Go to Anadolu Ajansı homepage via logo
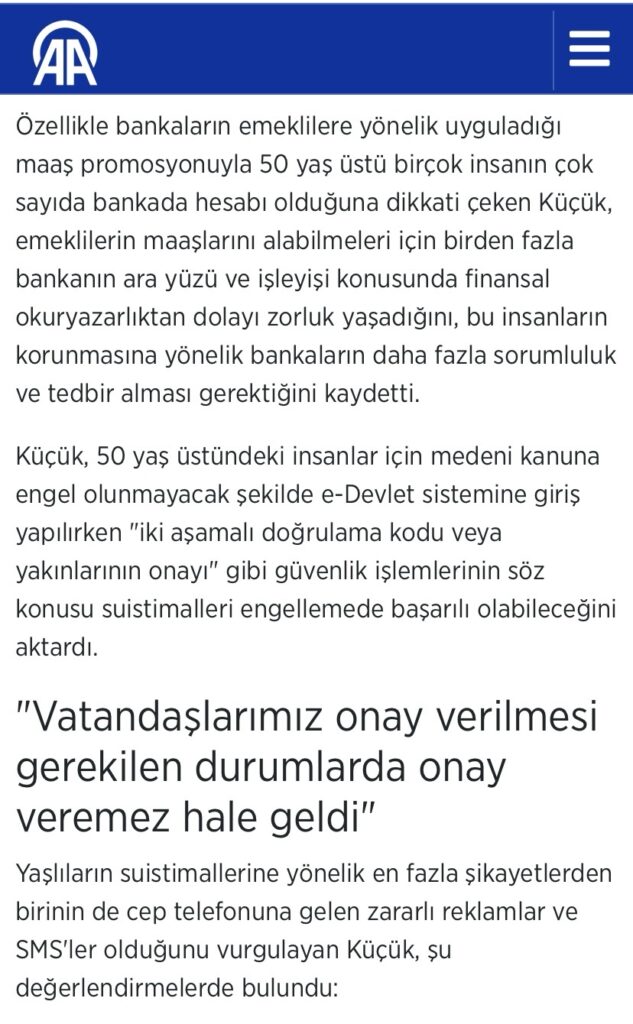 (x=65, y=54)
